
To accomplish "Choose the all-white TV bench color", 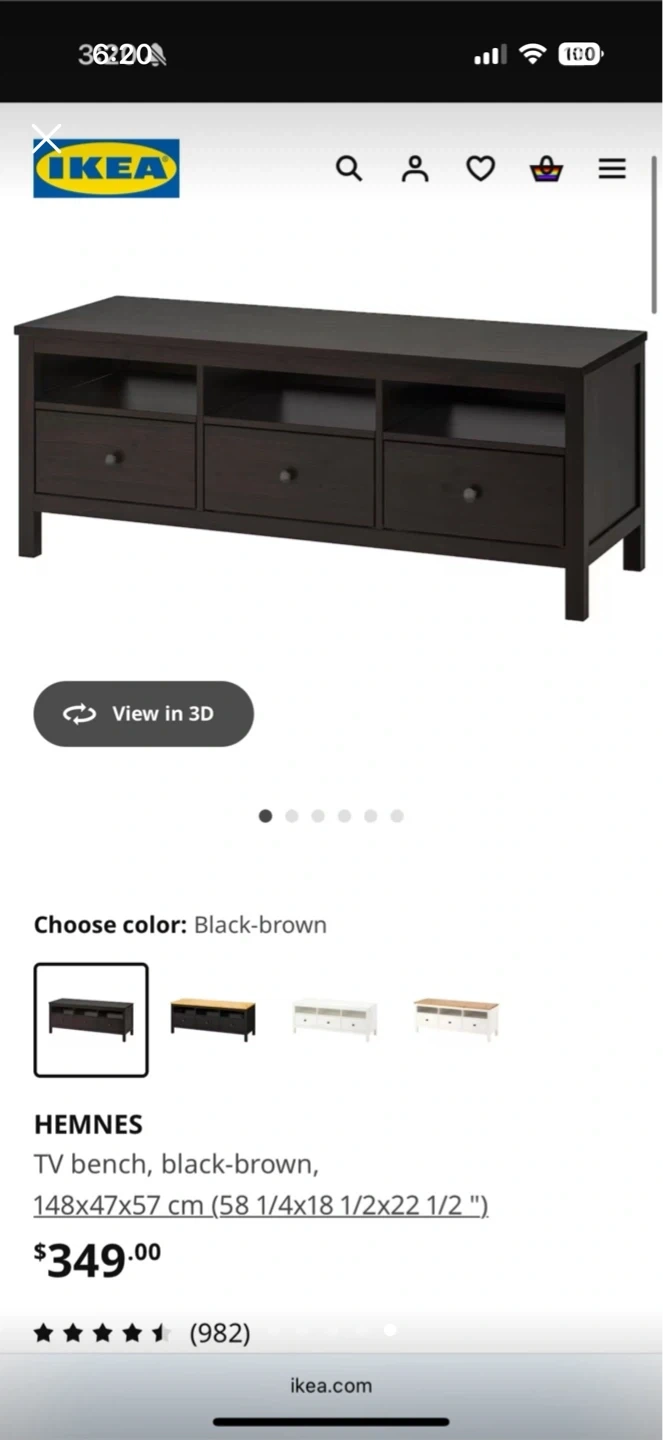I will [335, 1019].
